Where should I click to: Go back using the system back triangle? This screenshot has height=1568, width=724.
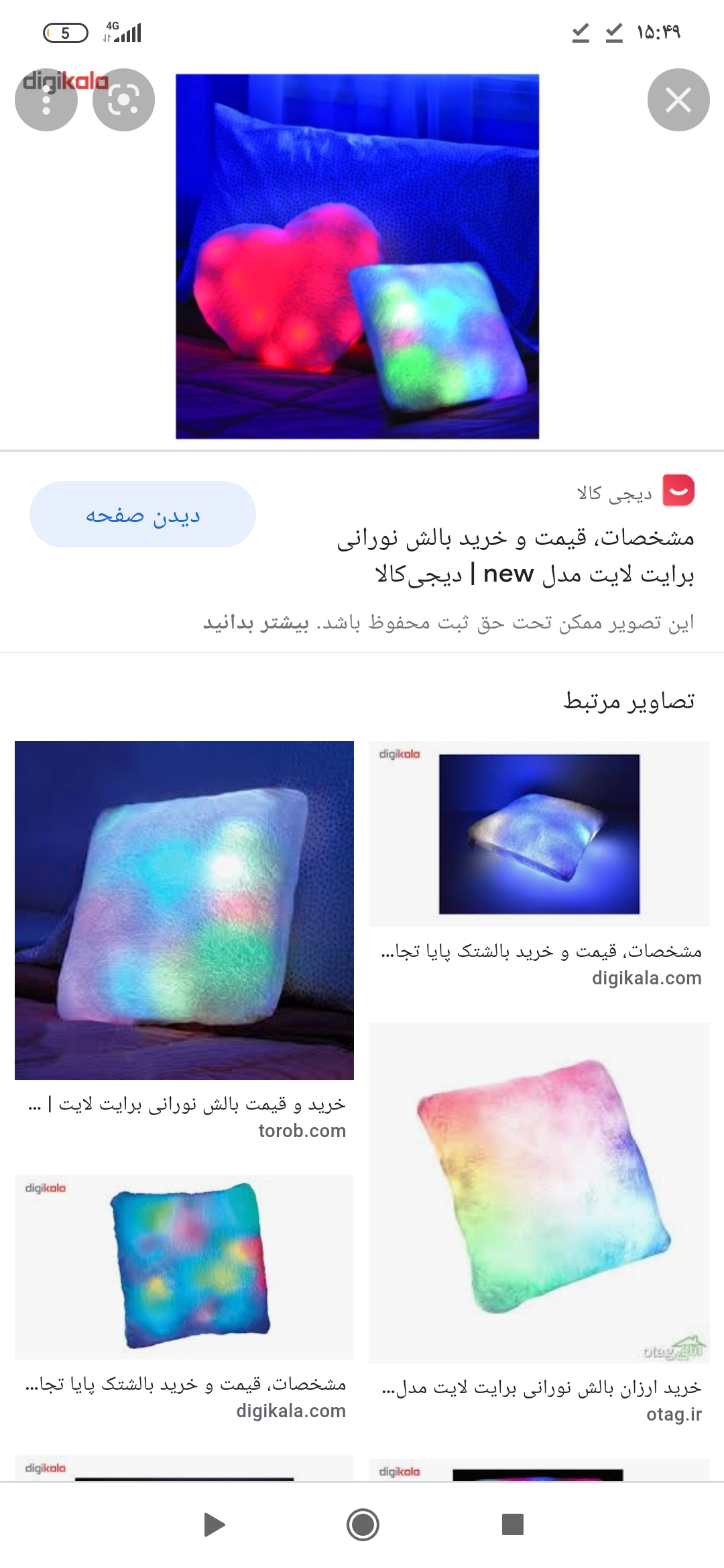tap(214, 1524)
